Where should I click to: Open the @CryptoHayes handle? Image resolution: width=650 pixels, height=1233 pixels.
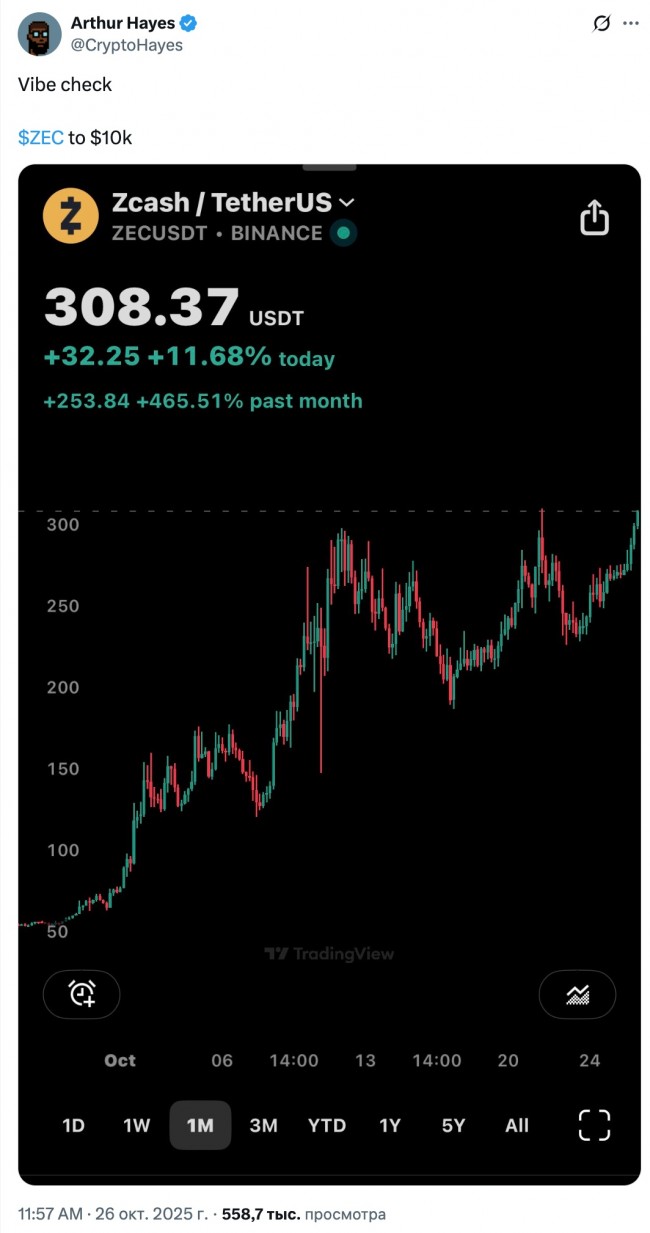pos(126,45)
